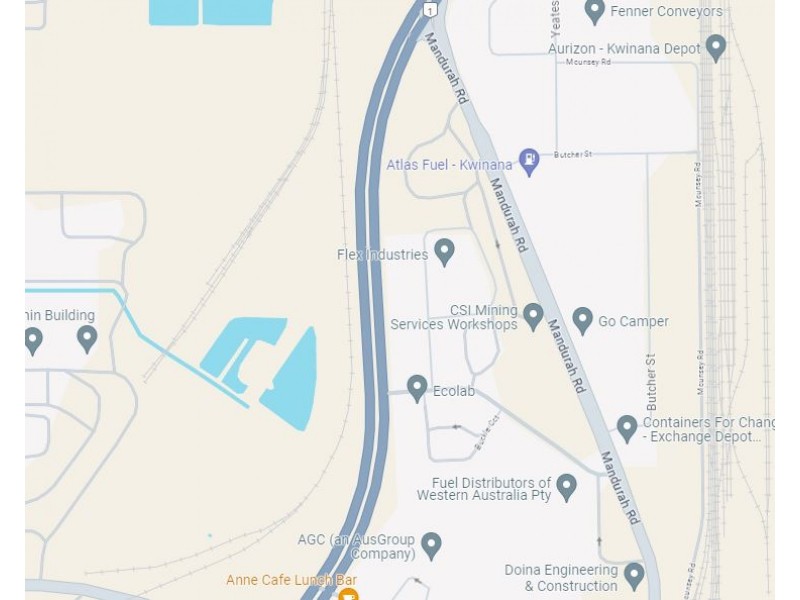Screen dimensions: 800x600
Task: Open the Flex Industries place marker
Action: click(444, 250)
